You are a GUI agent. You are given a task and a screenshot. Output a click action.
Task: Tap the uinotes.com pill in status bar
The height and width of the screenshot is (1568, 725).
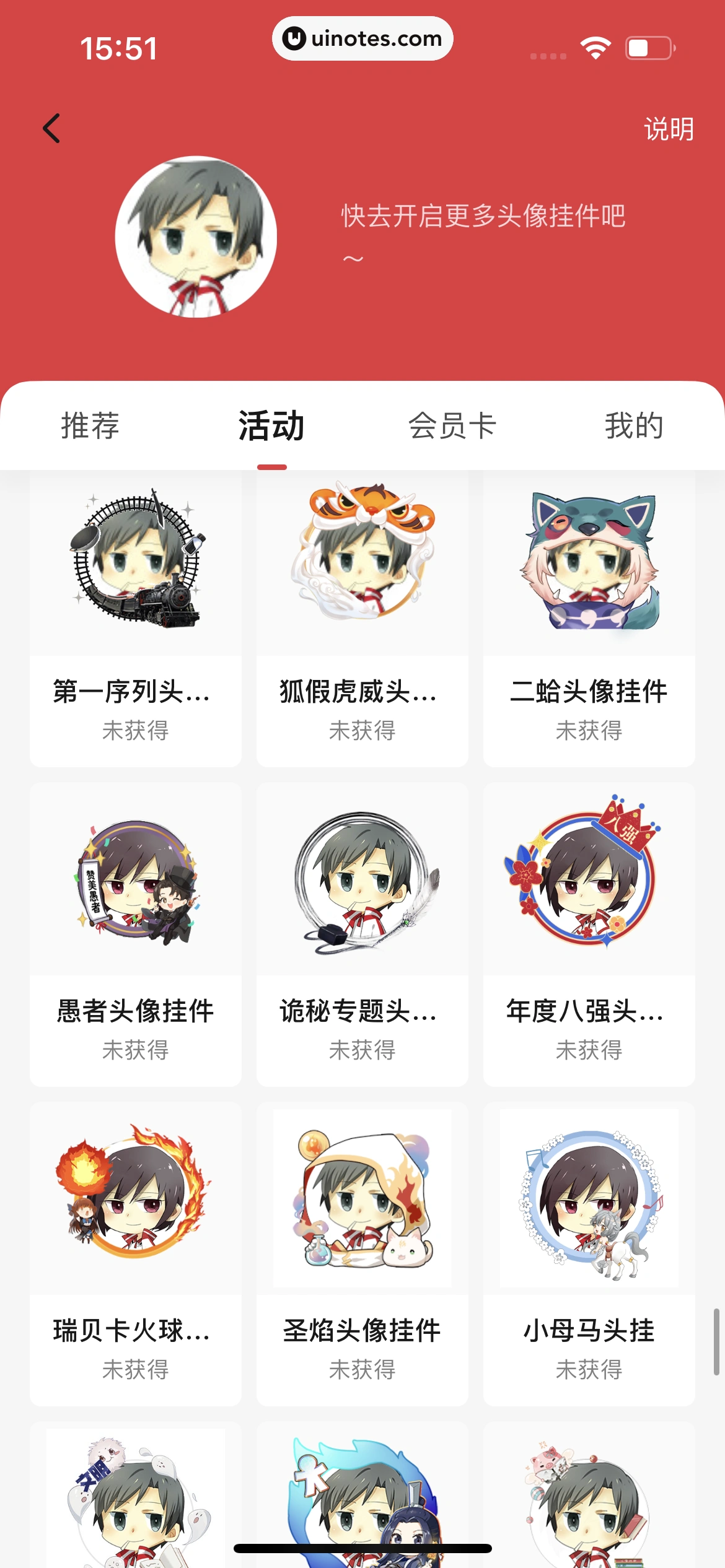click(362, 38)
